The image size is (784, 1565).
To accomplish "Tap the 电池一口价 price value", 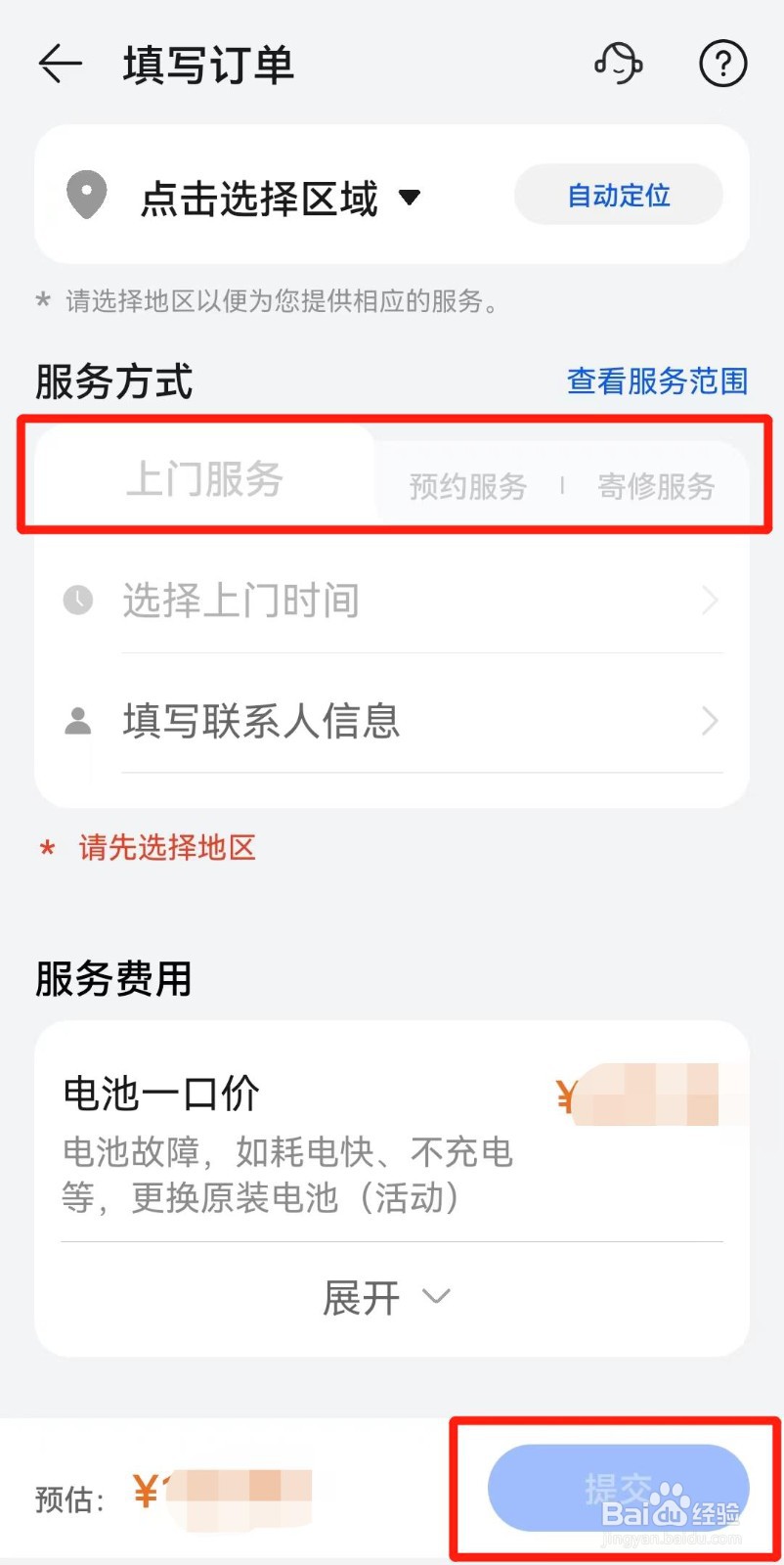I will [640, 1095].
